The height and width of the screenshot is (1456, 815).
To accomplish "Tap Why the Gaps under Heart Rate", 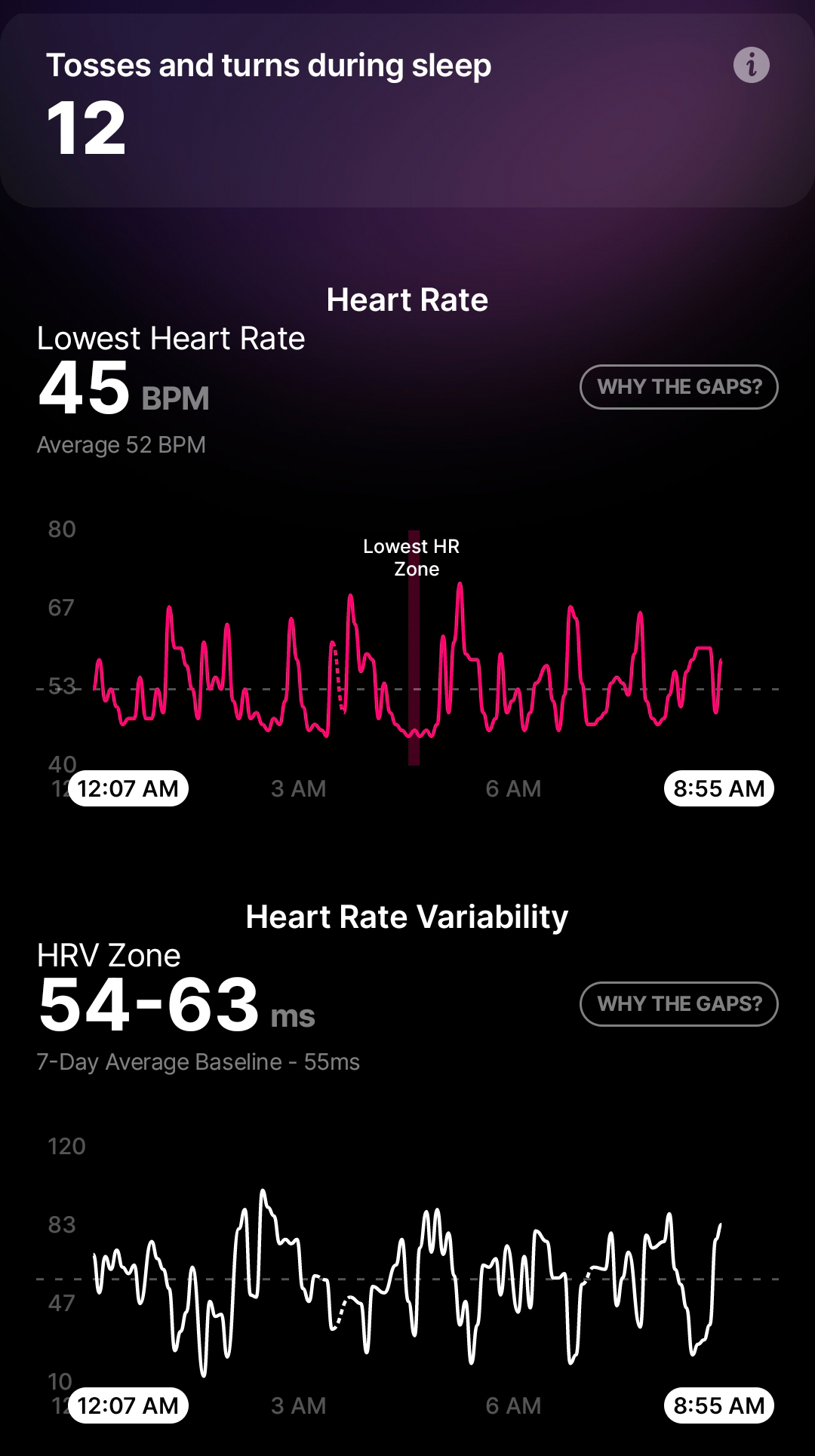I will tap(678, 387).
